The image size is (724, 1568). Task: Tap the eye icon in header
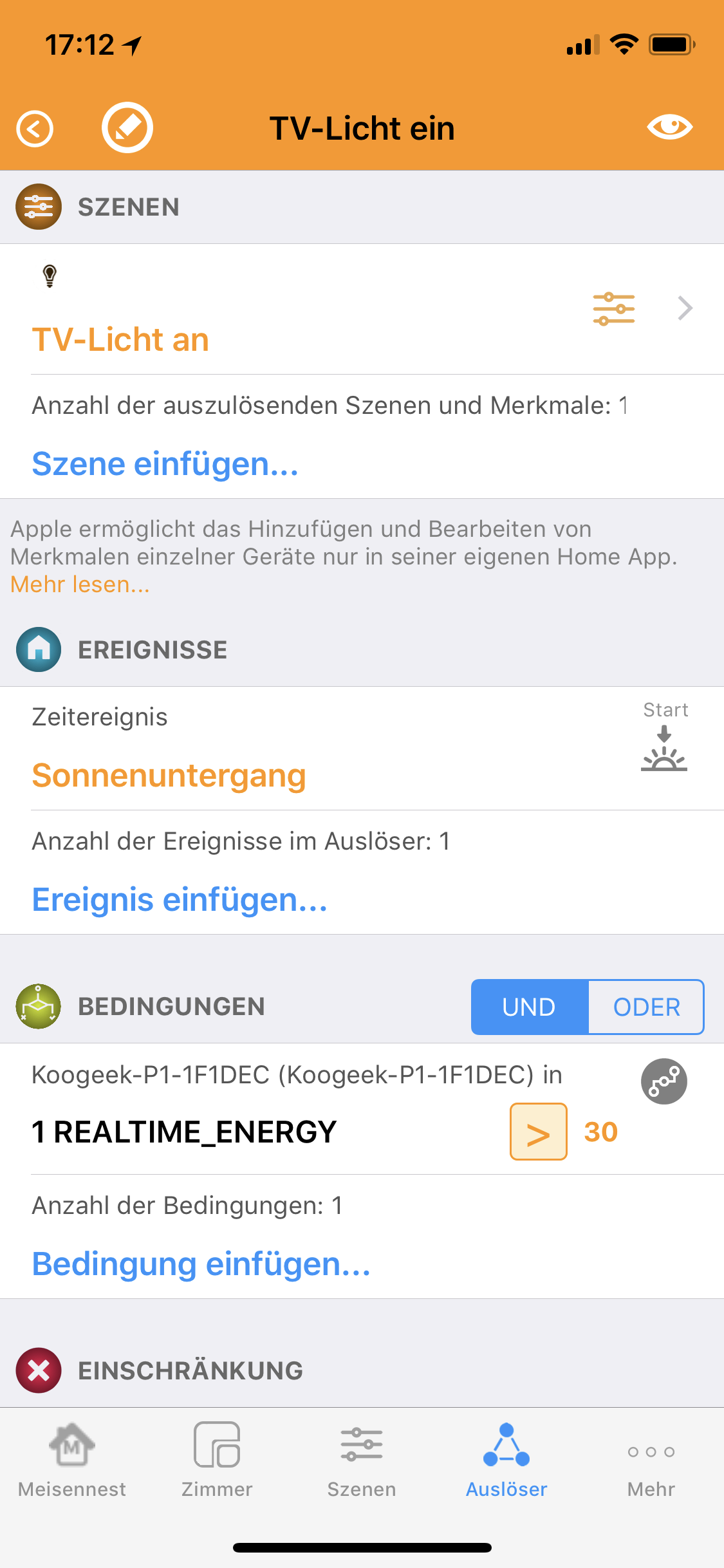click(x=669, y=127)
